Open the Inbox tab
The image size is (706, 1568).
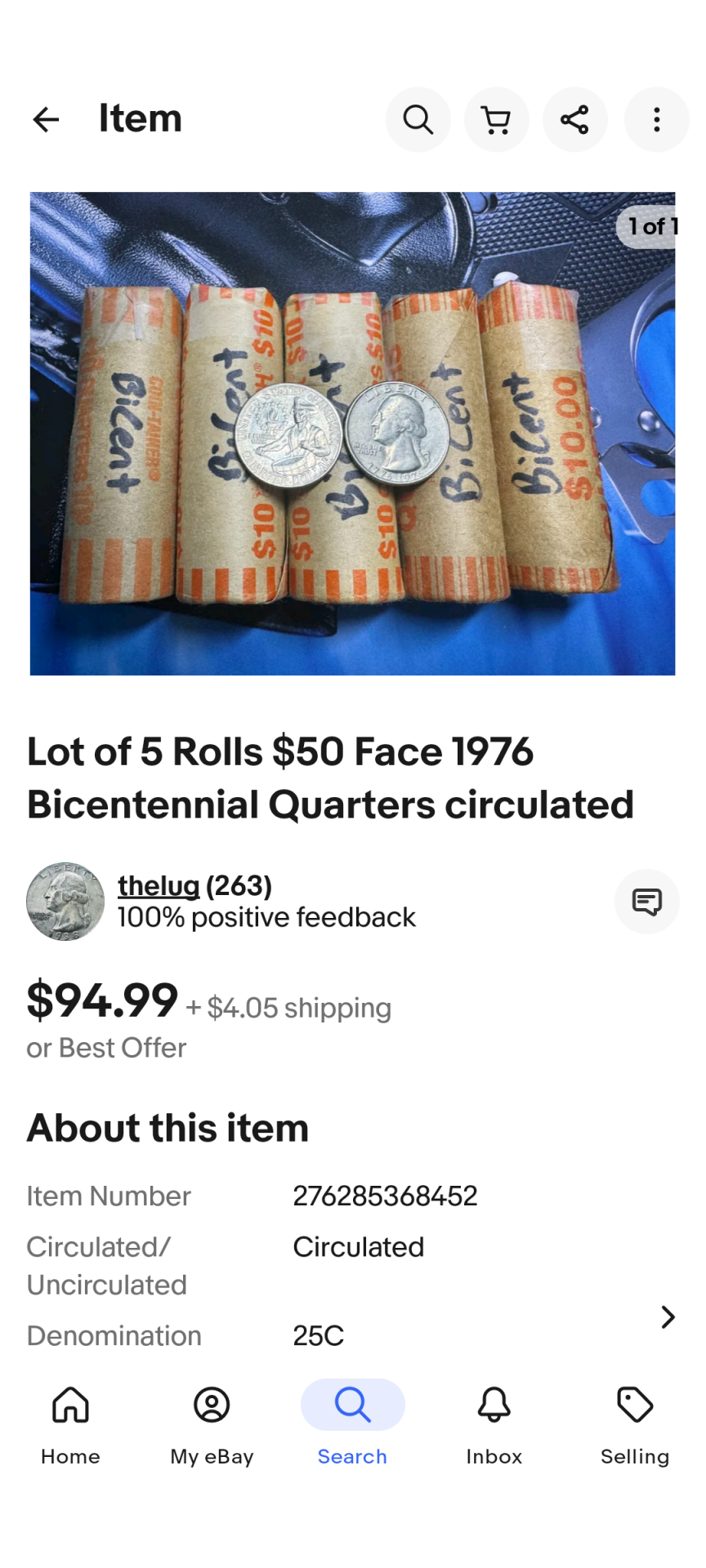(494, 1420)
